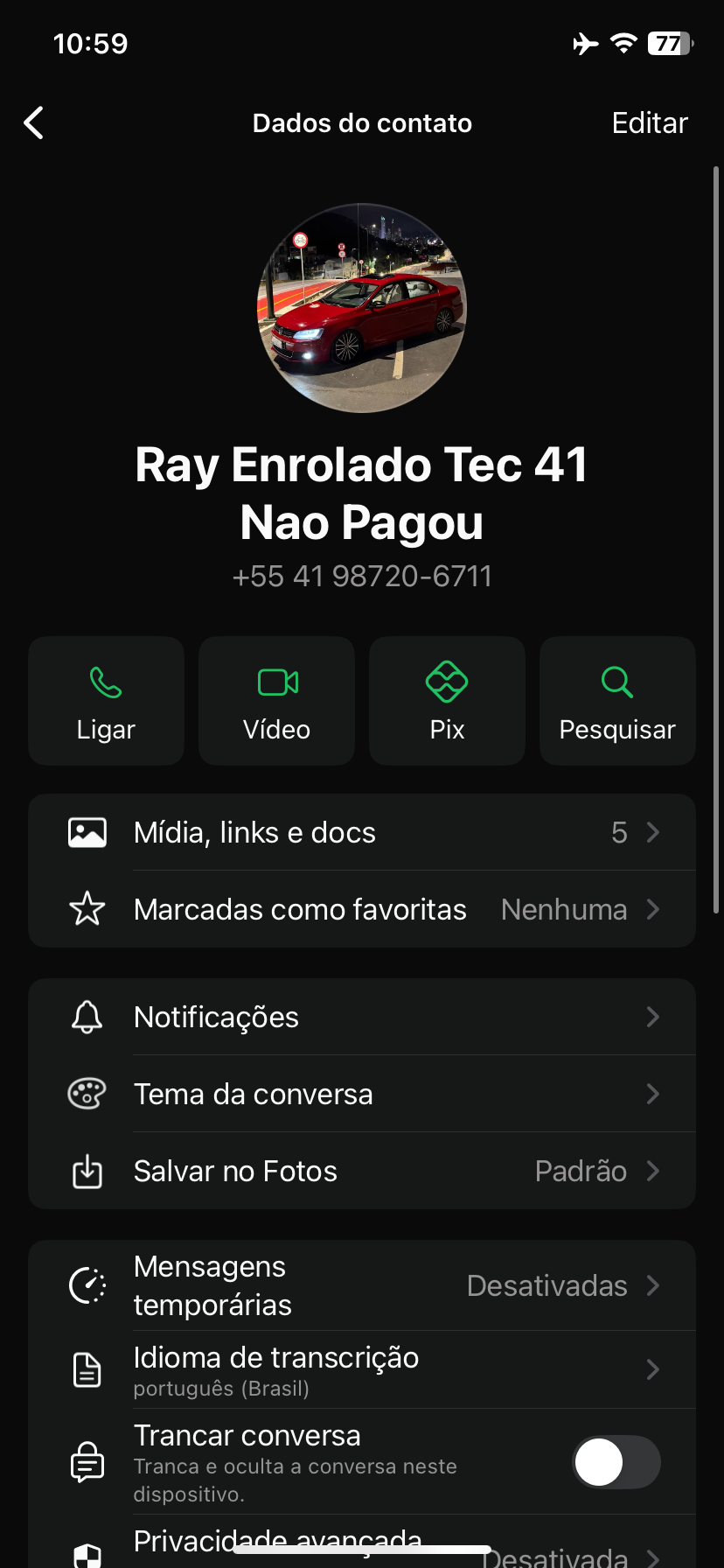Image resolution: width=724 pixels, height=1568 pixels.
Task: Start a video call via the Vídeo icon
Action: pos(276,681)
